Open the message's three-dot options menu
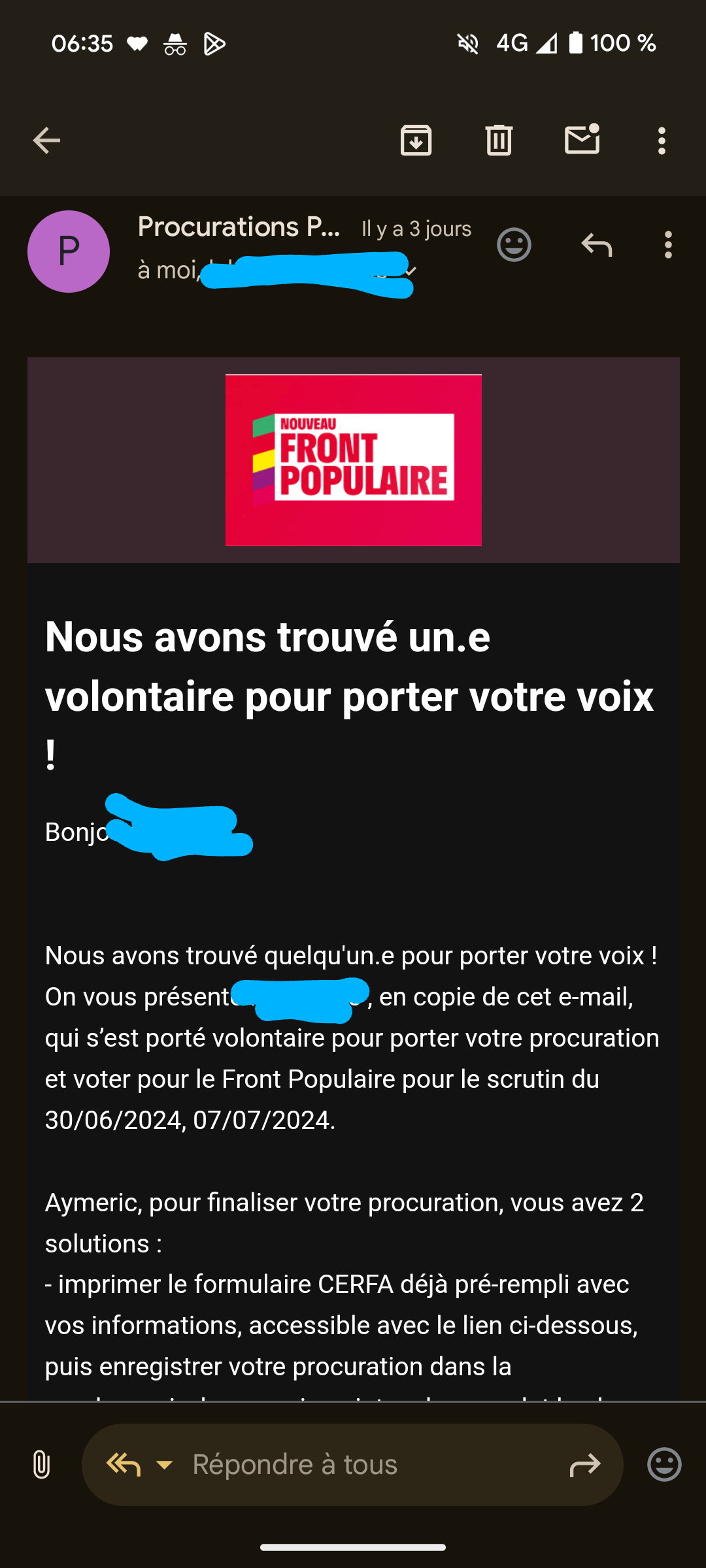 (x=667, y=246)
